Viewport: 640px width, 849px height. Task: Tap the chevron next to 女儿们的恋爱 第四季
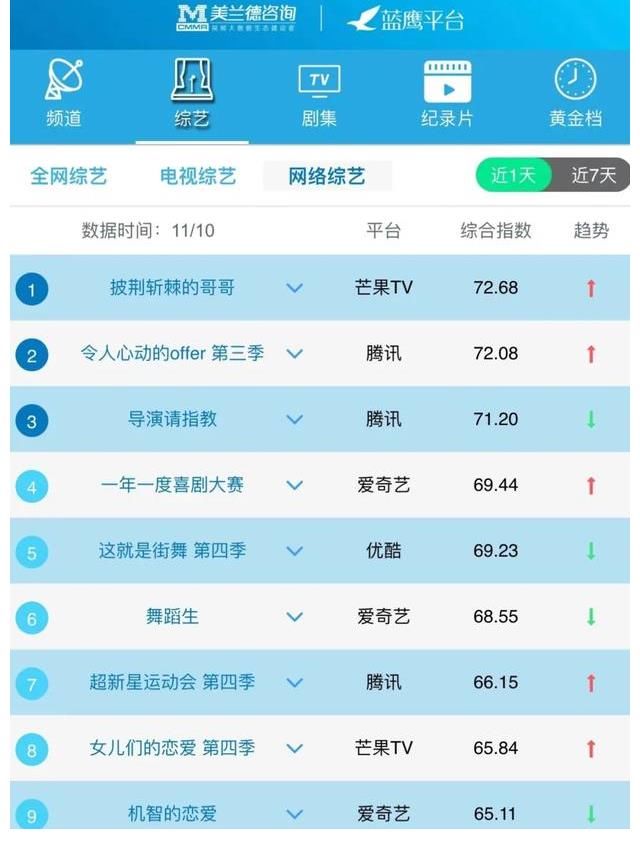click(x=294, y=749)
